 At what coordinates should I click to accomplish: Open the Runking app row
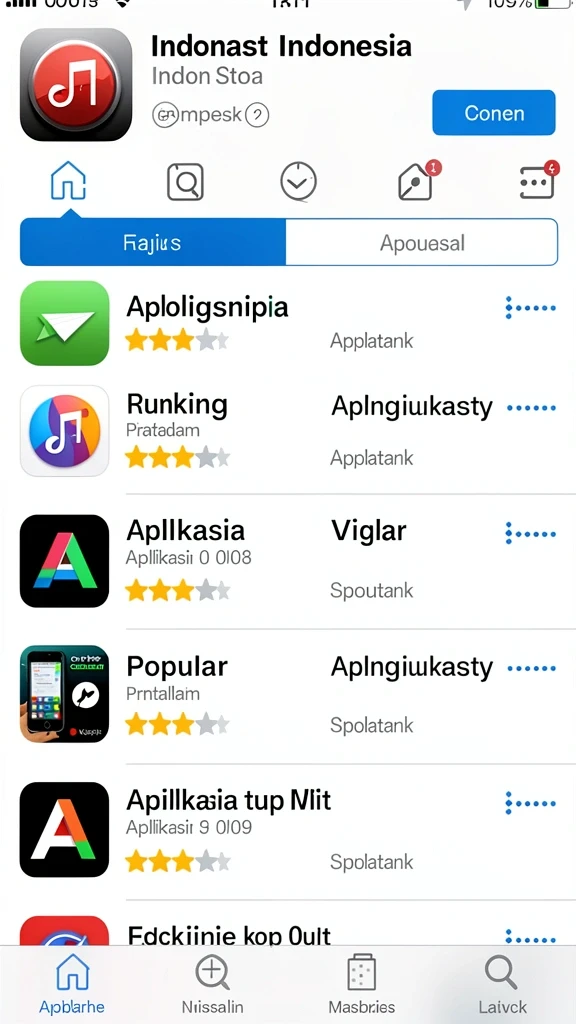(x=288, y=432)
